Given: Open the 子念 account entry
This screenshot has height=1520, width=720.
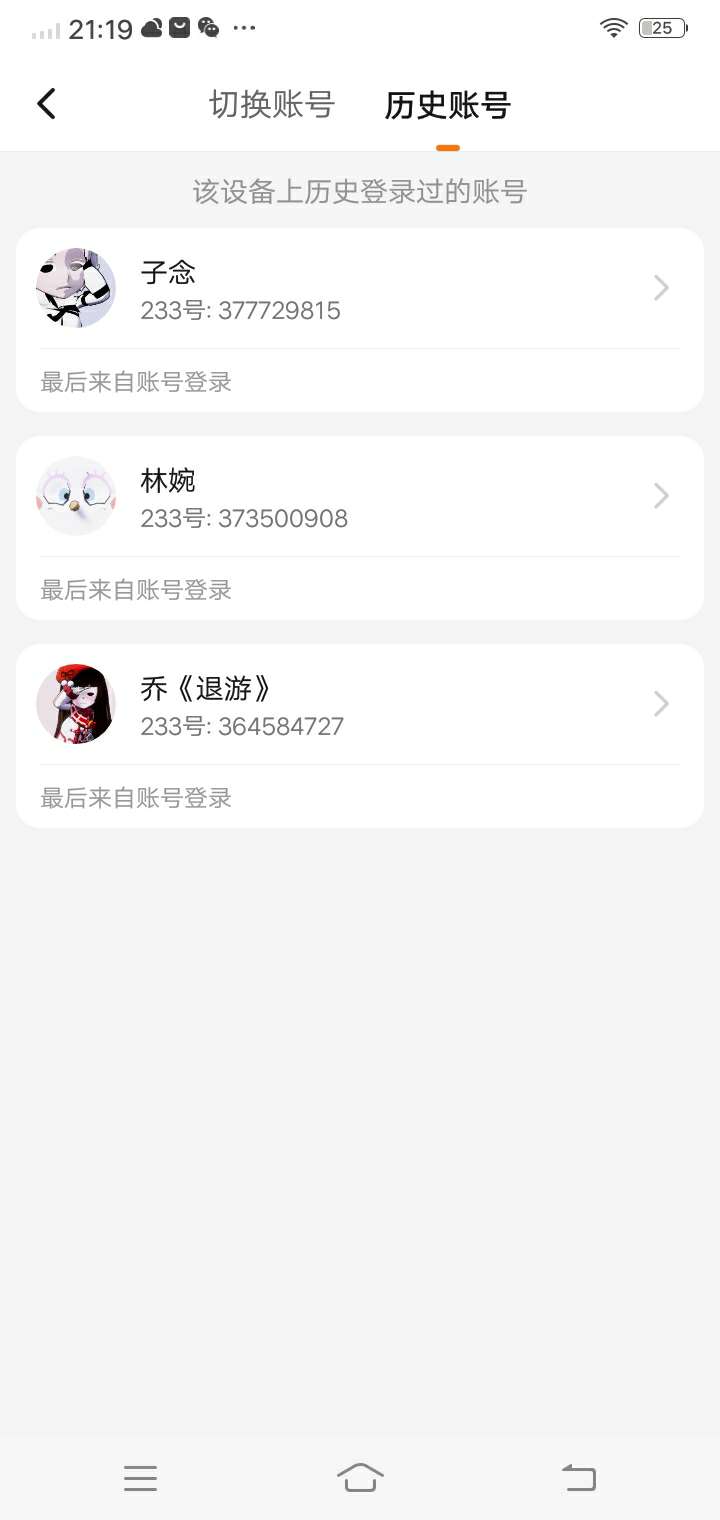Looking at the screenshot, I should (x=360, y=289).
